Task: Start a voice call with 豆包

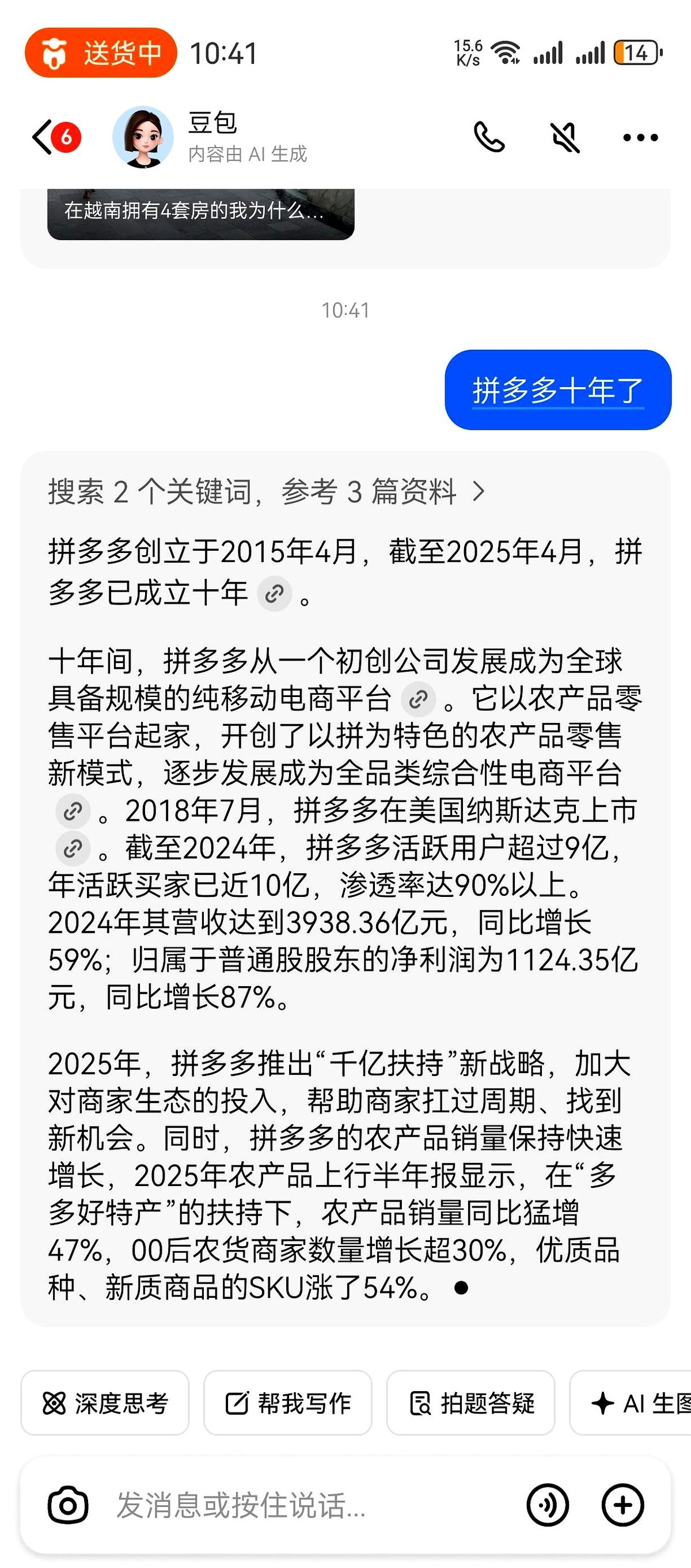Action: coord(489,137)
